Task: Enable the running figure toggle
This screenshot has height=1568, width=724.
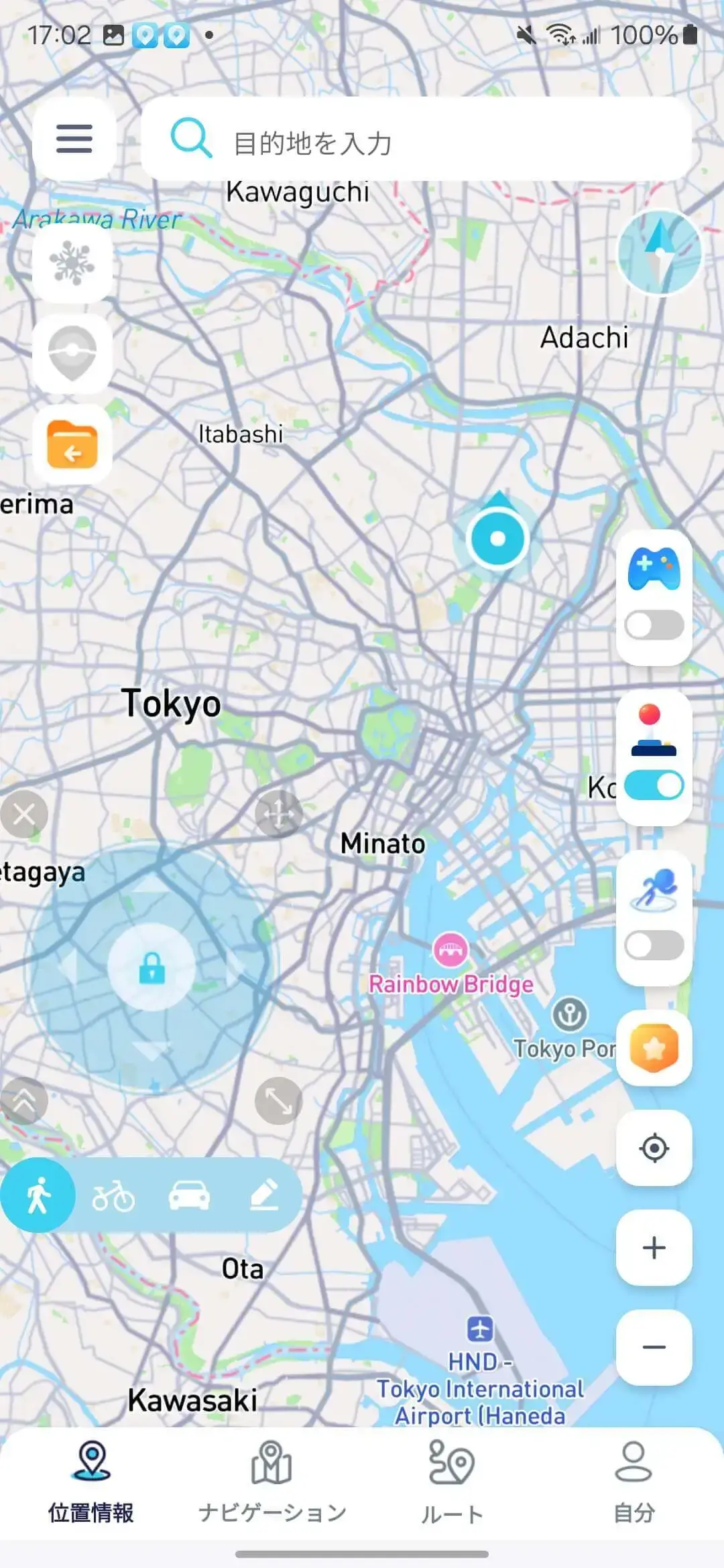Action: point(654,945)
